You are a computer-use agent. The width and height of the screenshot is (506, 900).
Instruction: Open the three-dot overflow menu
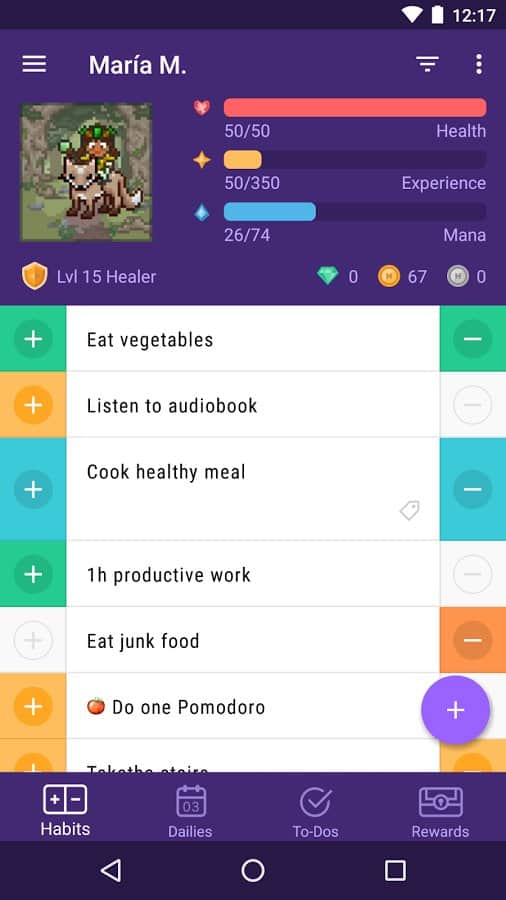pos(478,64)
